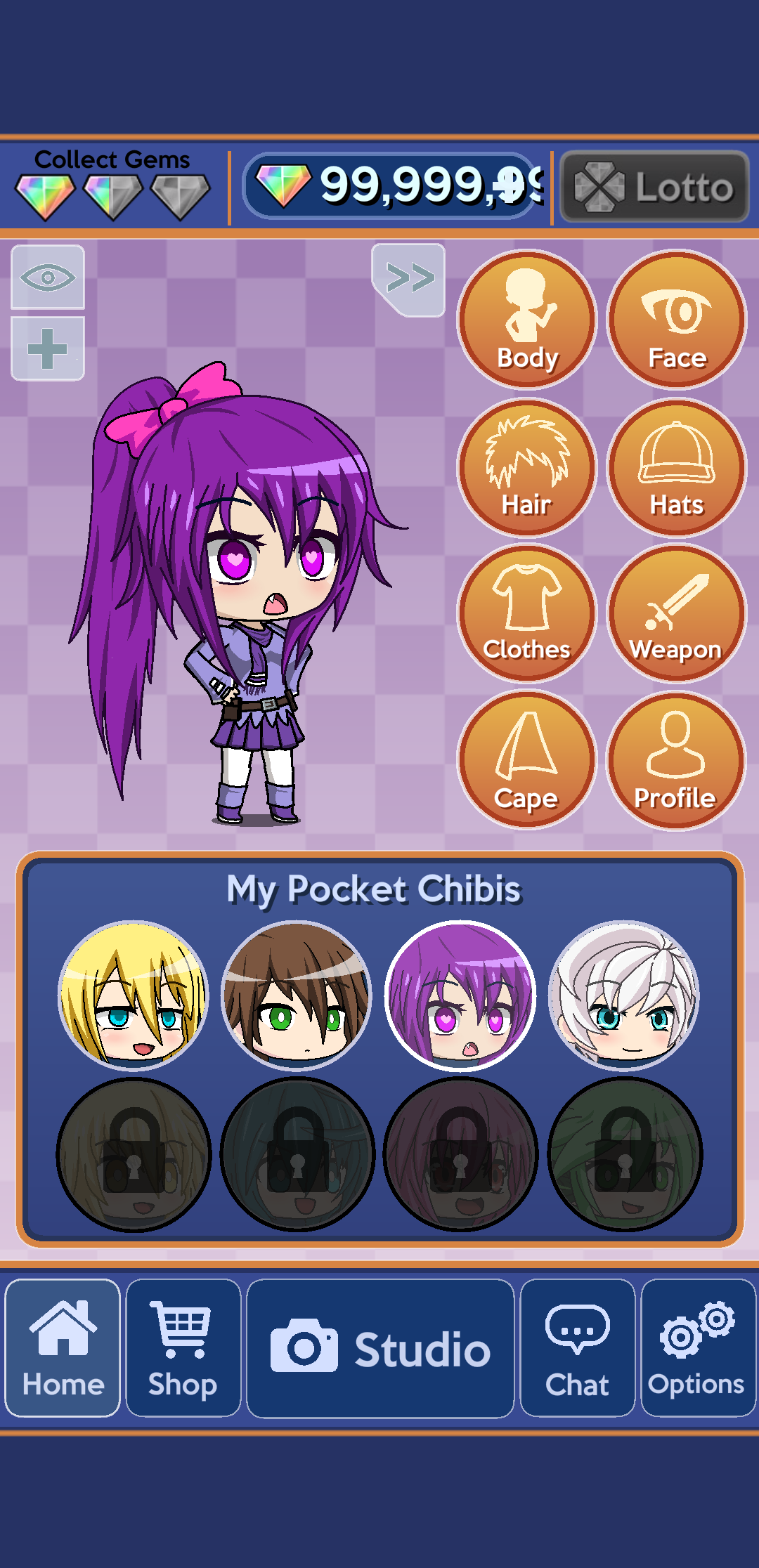
Task: Select the Cape category
Action: (x=527, y=761)
